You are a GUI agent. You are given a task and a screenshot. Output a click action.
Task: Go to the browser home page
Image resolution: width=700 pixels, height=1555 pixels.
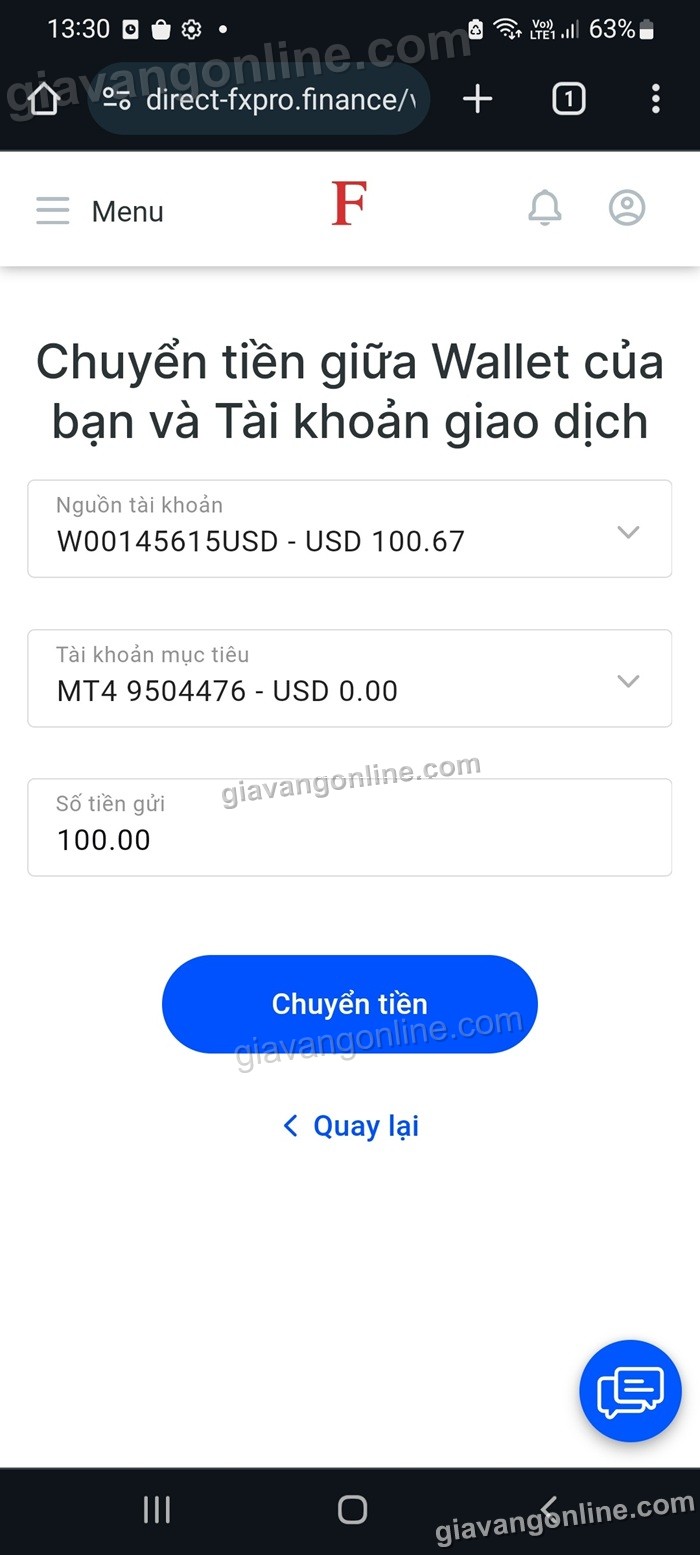point(44,99)
